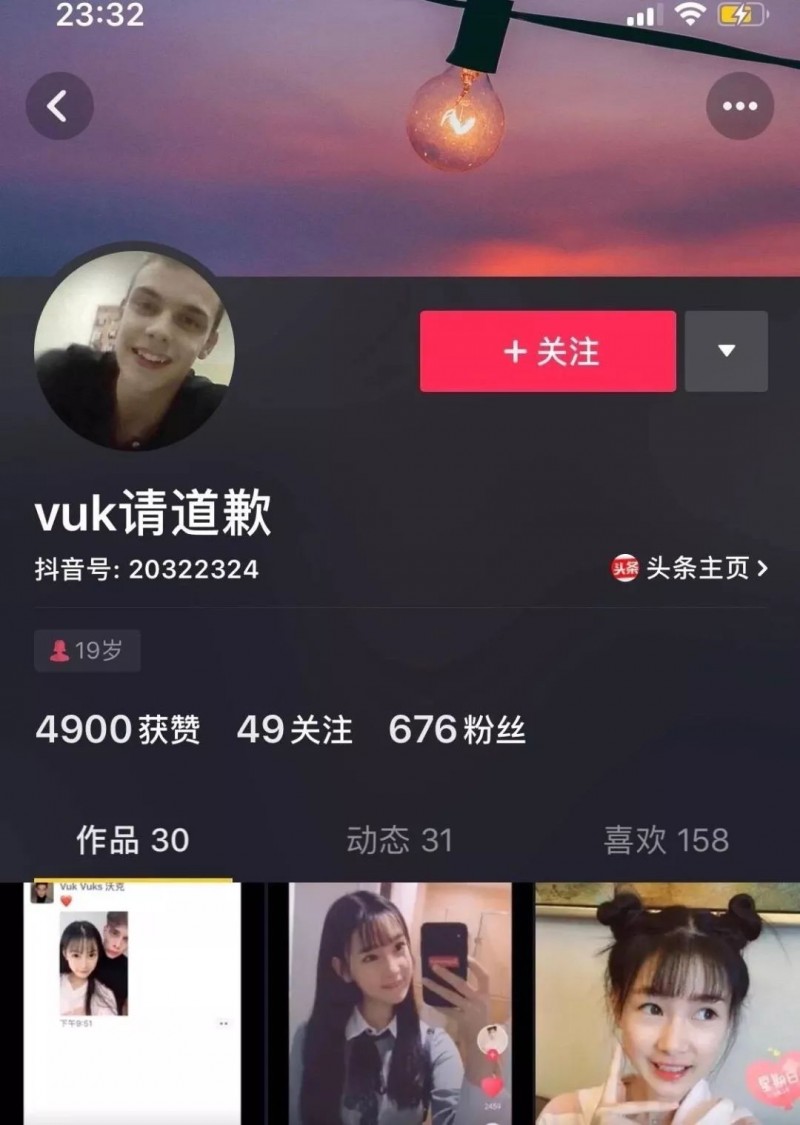
Task: Open the three-dot overflow menu
Action: (x=740, y=106)
